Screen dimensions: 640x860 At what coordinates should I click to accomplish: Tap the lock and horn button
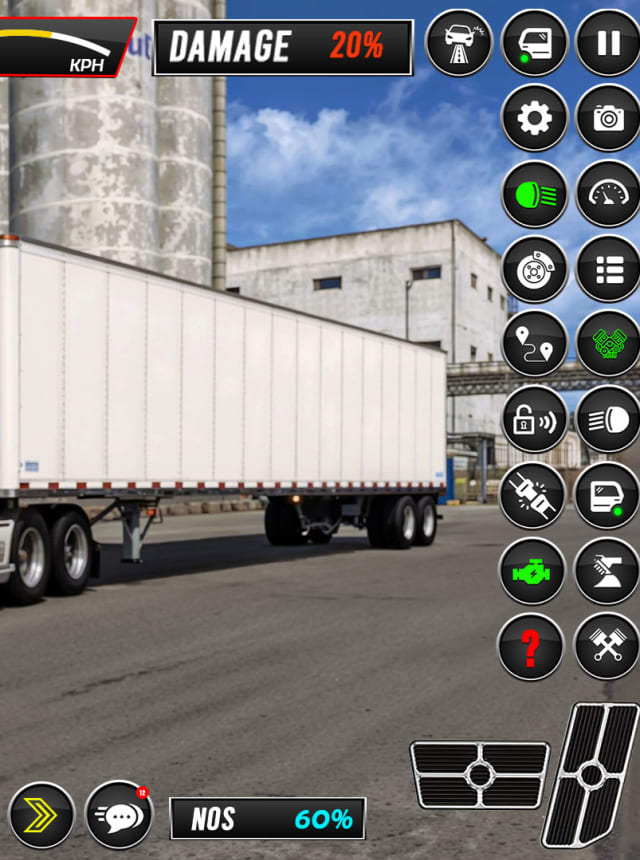tap(534, 419)
